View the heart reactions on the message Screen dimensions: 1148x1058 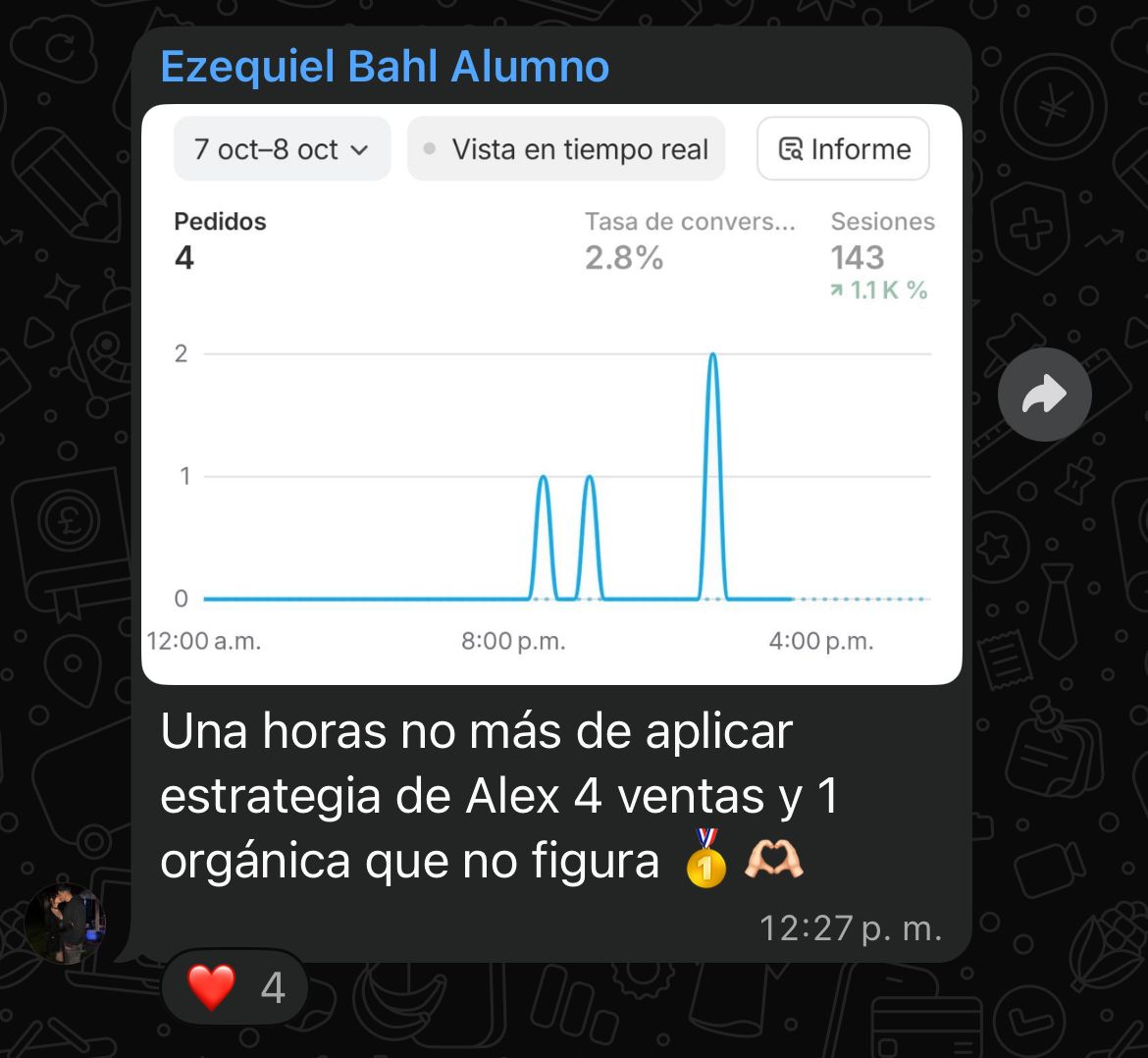[x=235, y=986]
